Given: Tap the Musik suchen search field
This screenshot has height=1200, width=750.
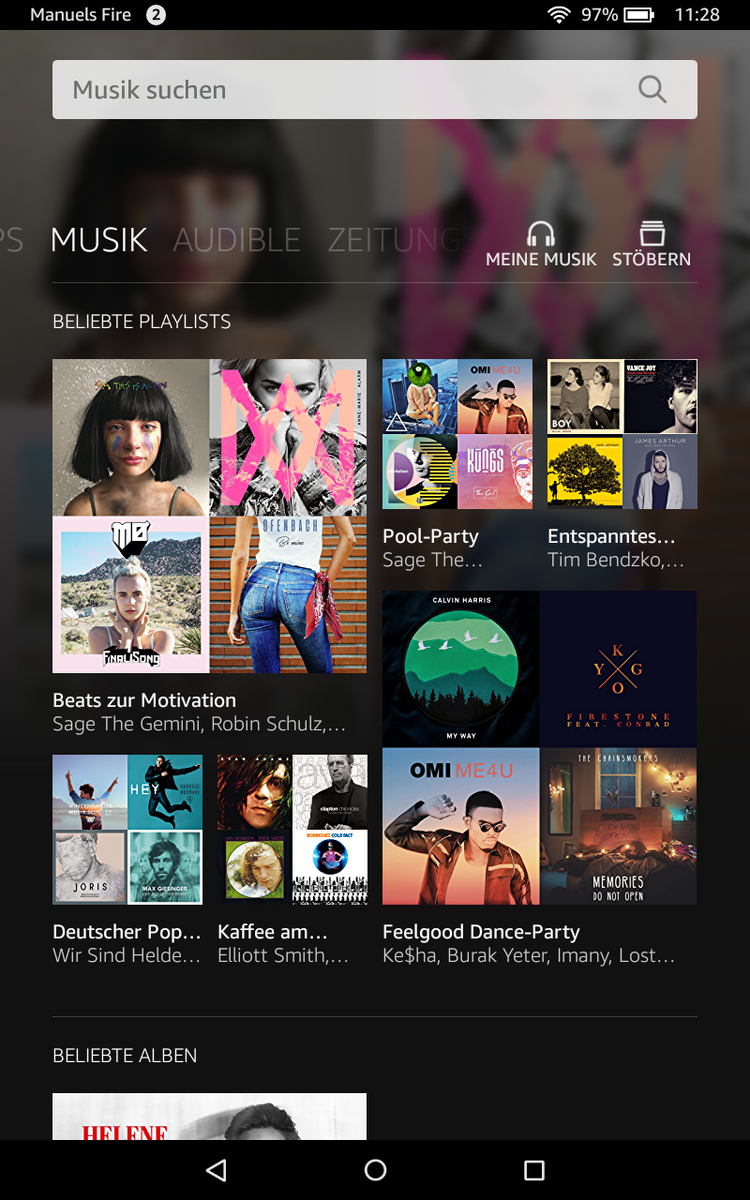Looking at the screenshot, I should 340,90.
